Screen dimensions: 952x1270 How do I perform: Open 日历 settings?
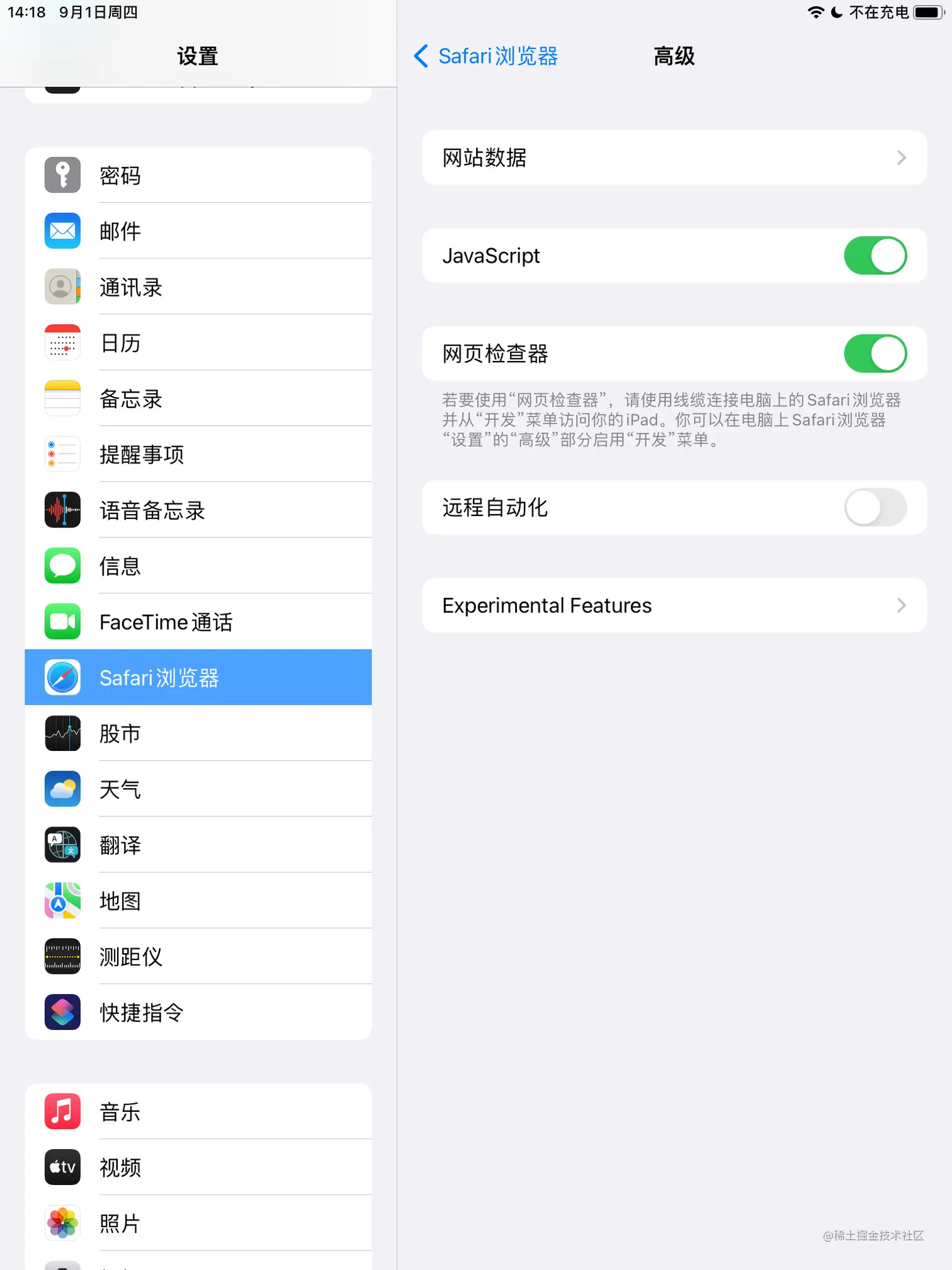click(198, 343)
